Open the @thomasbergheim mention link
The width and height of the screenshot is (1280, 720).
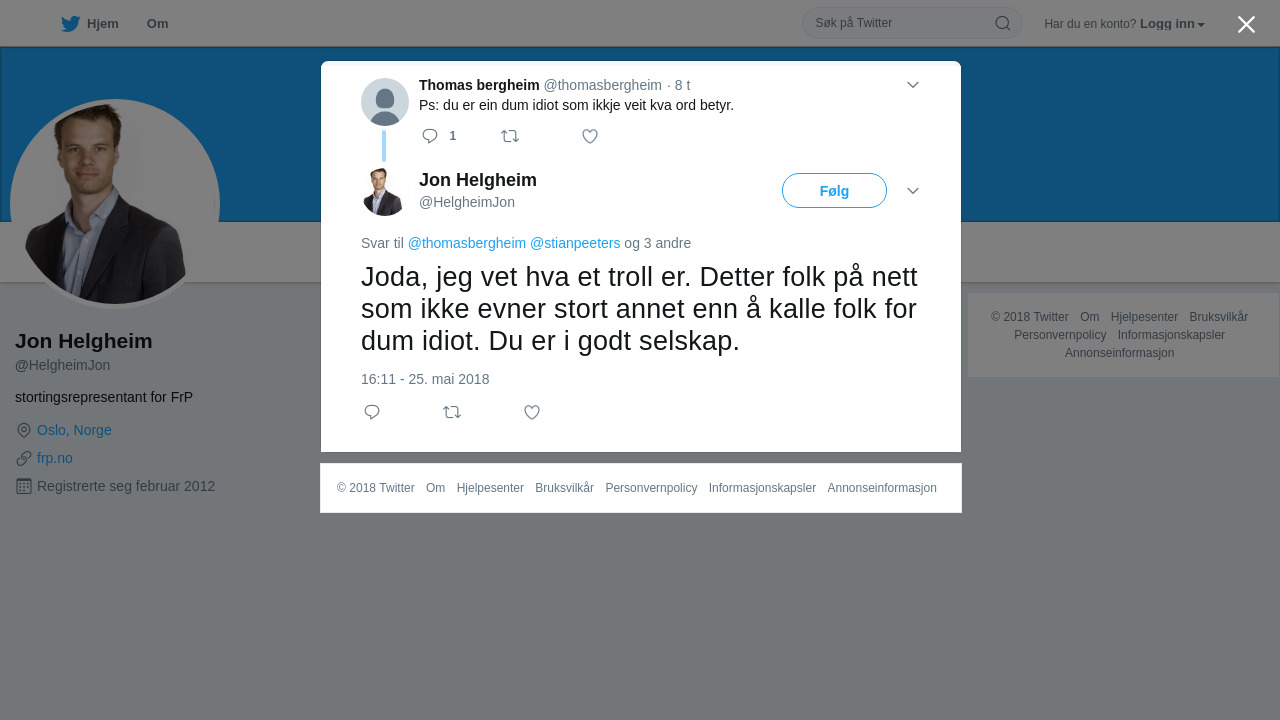466,243
